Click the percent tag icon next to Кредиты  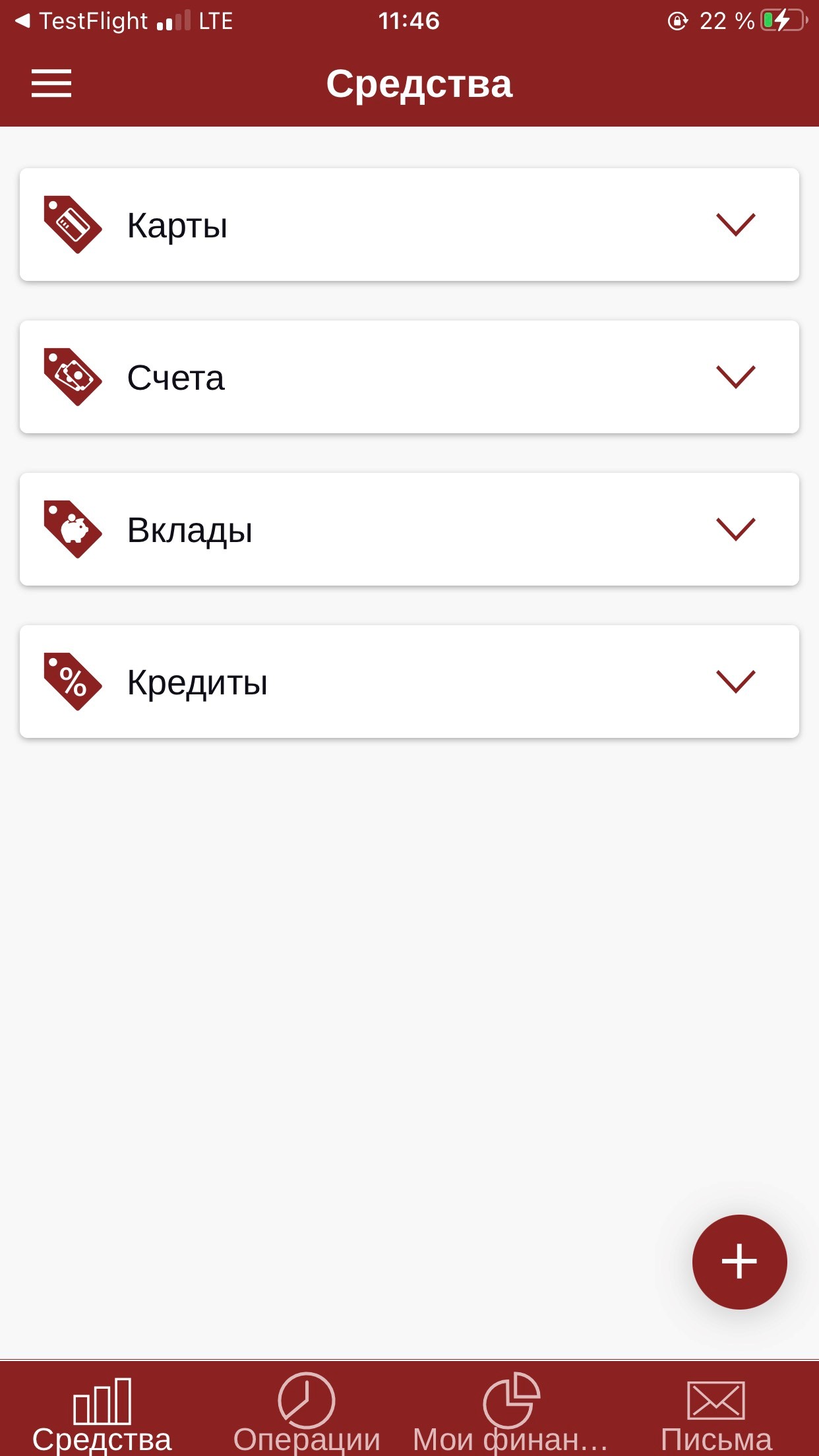[x=71, y=682]
